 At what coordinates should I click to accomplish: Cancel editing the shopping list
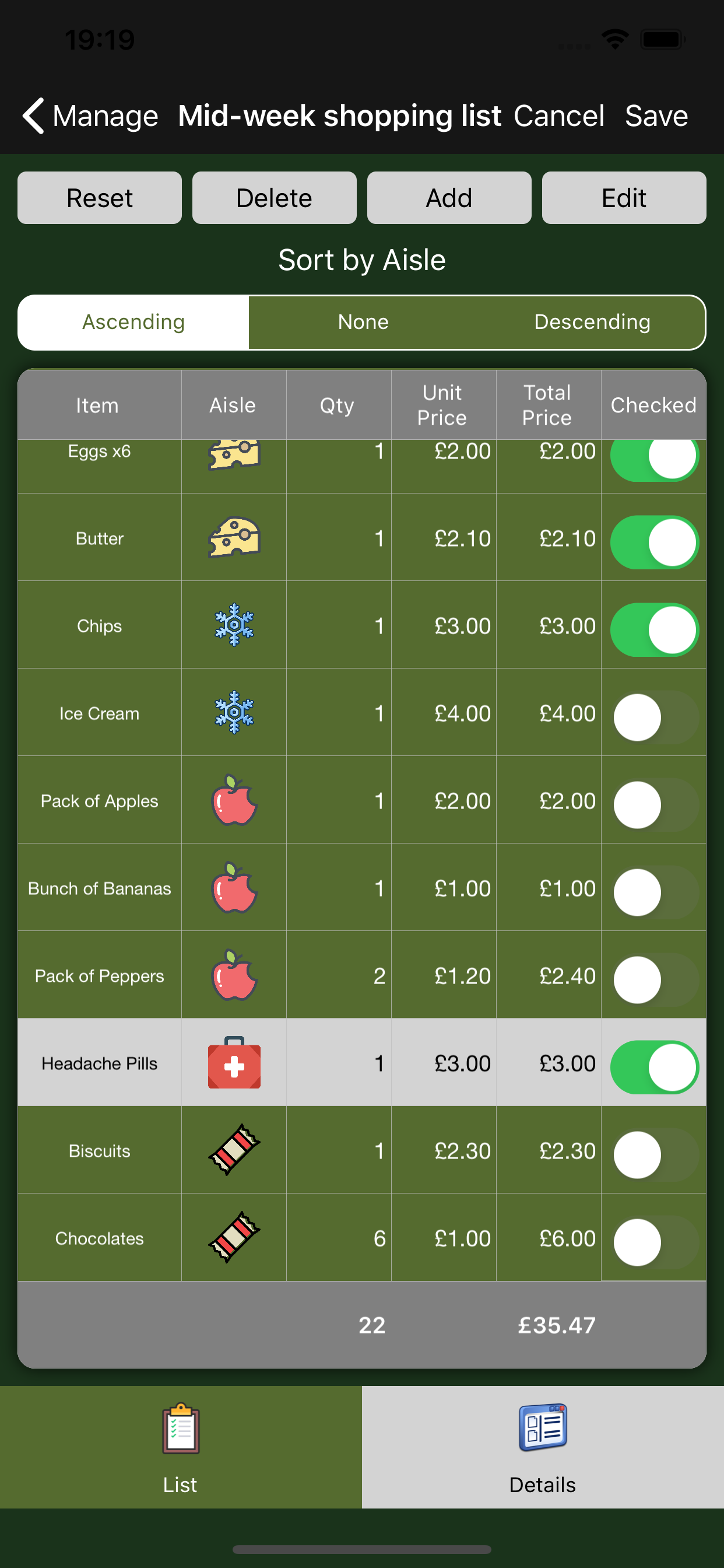[x=558, y=116]
